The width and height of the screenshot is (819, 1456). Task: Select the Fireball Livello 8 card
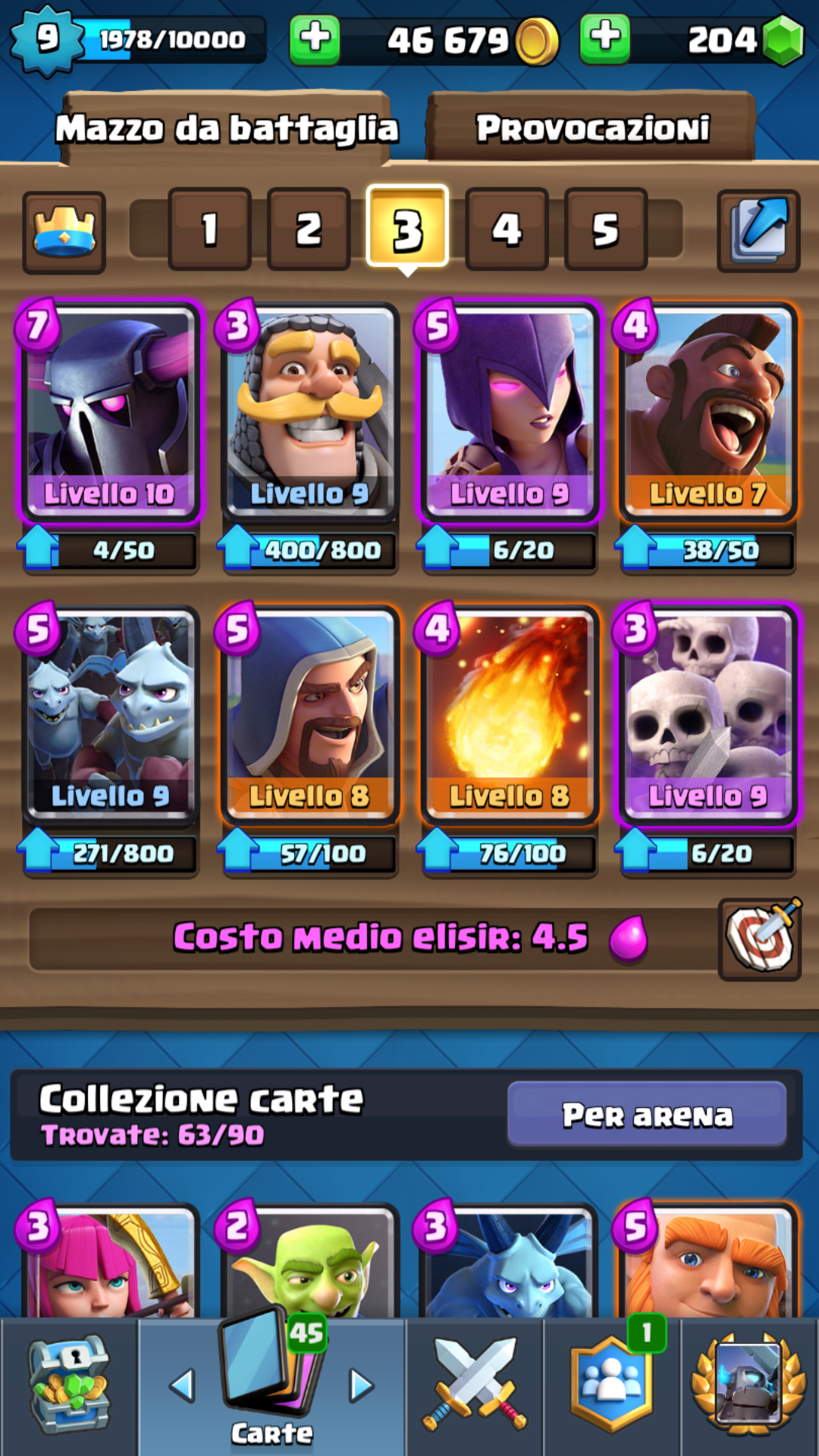508,713
